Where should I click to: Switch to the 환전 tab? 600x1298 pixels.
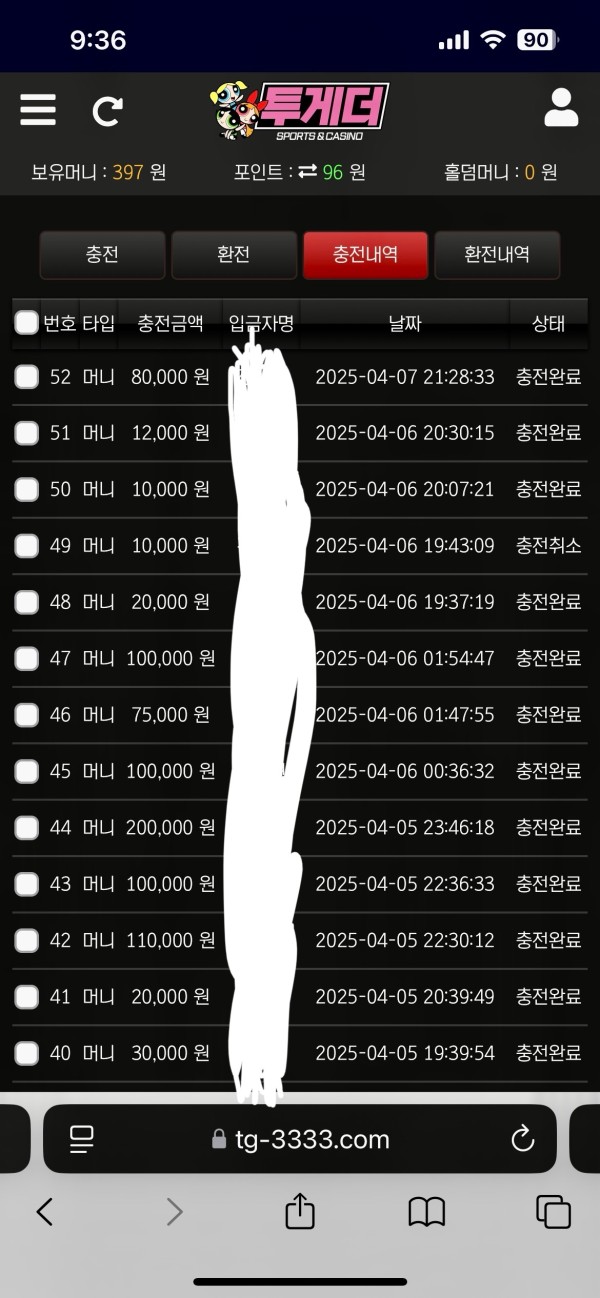[x=233, y=255]
